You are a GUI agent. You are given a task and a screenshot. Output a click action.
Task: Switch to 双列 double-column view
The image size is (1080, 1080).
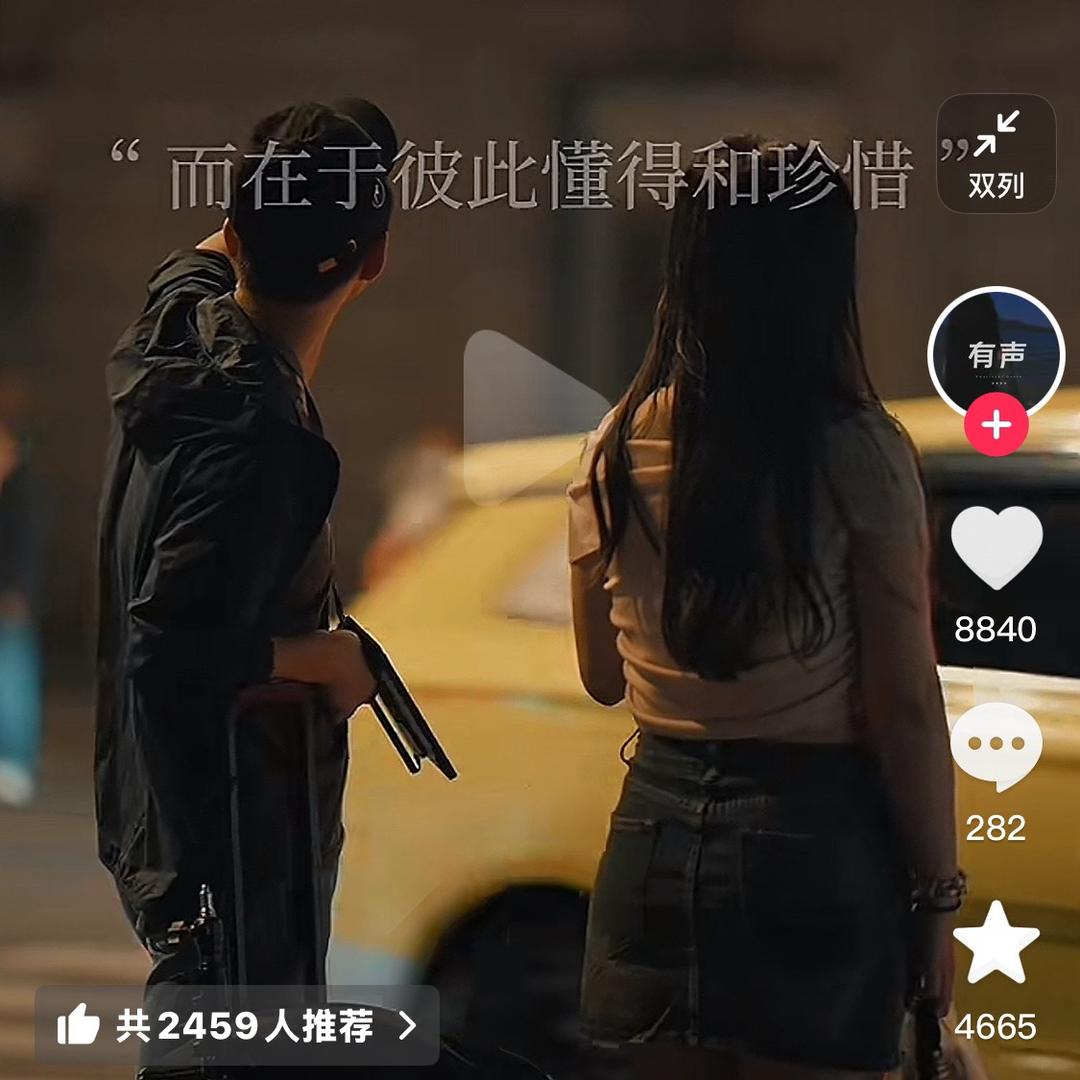point(996,154)
